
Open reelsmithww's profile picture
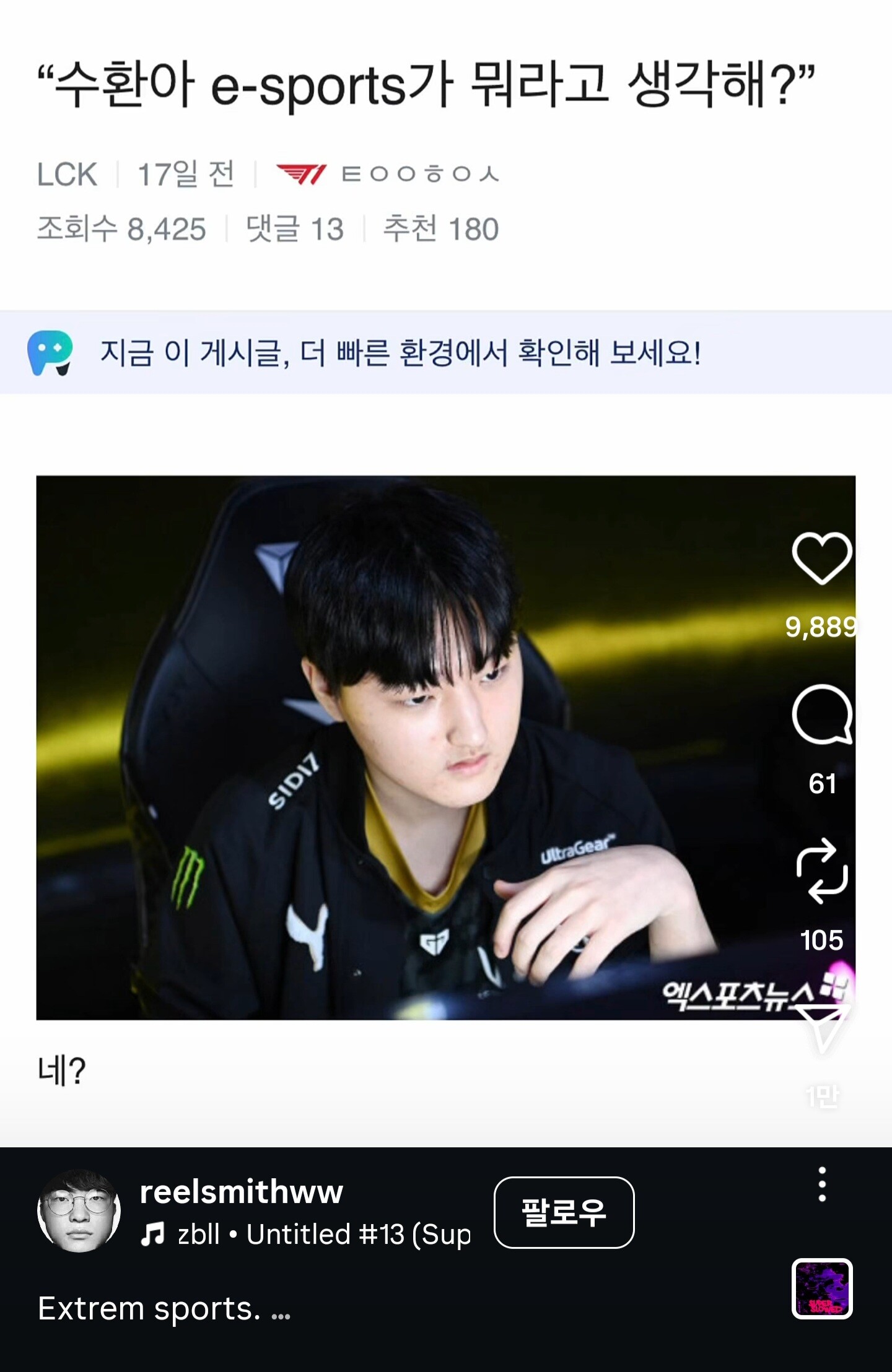pos(79,1211)
